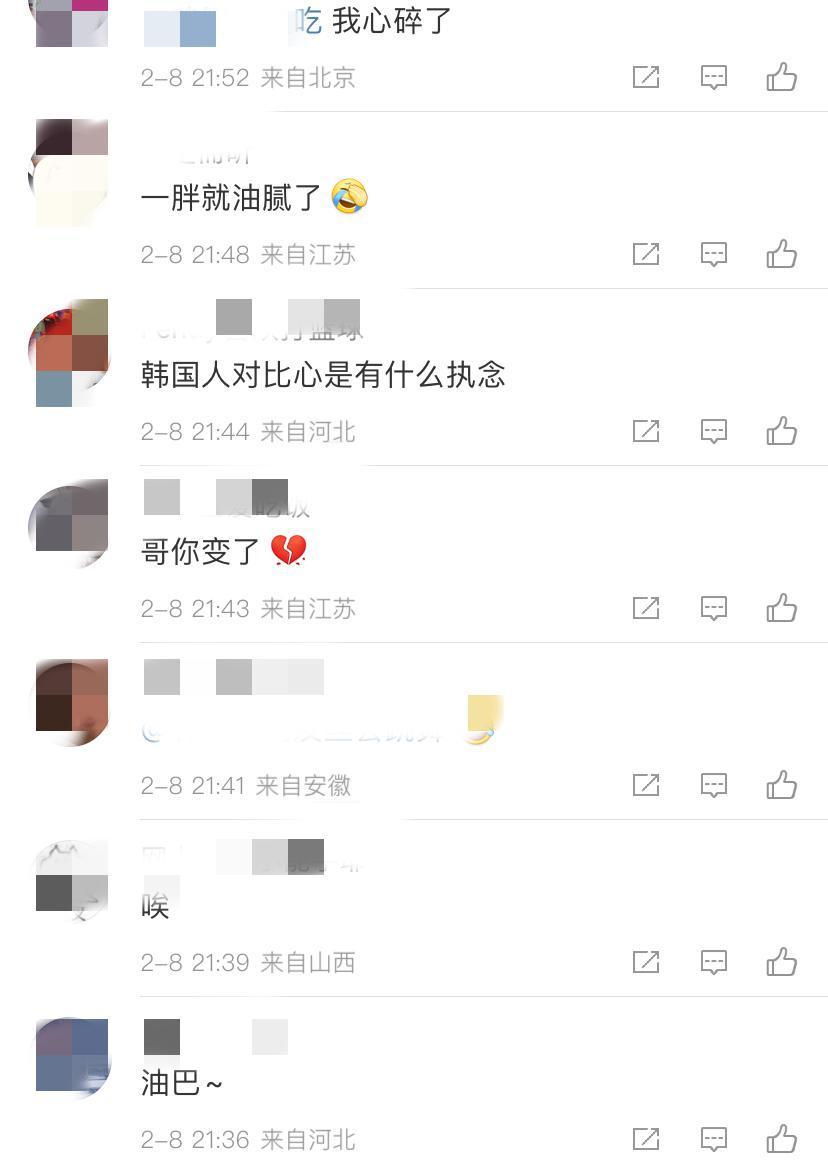Like the comment 韩国人对比心是有什么执念
The width and height of the screenshot is (828, 1163).
[x=781, y=431]
